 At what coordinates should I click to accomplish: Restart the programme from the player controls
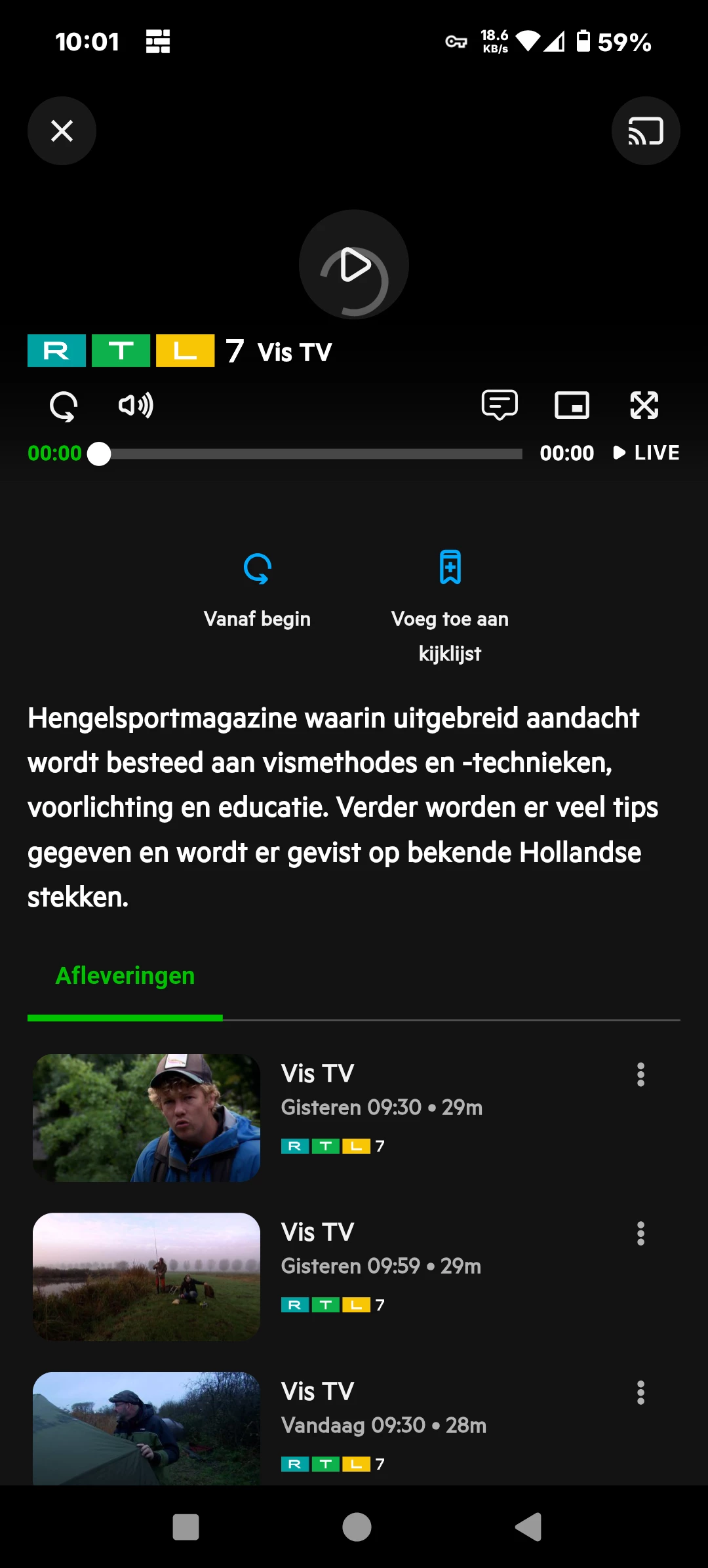(64, 406)
